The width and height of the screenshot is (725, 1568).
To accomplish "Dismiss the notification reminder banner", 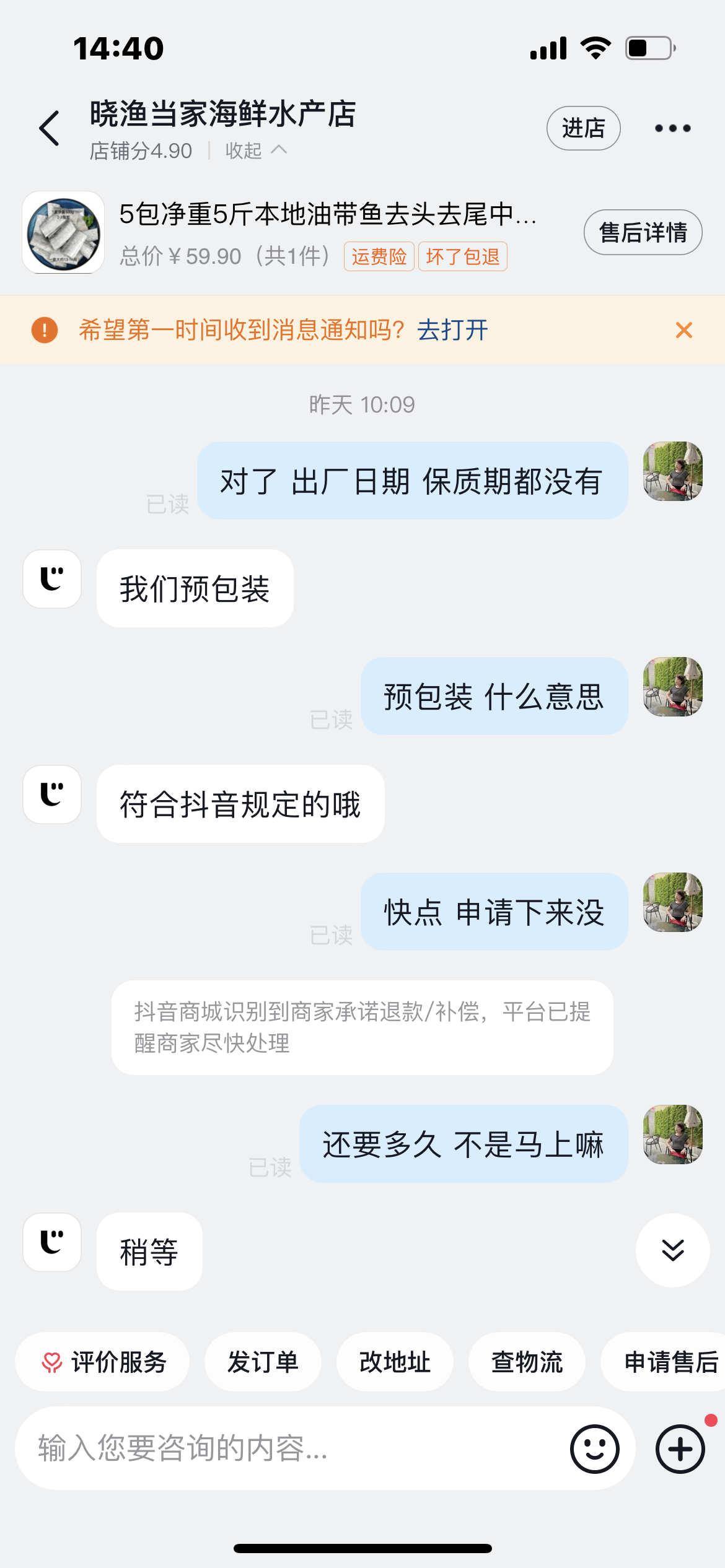I will [683, 330].
